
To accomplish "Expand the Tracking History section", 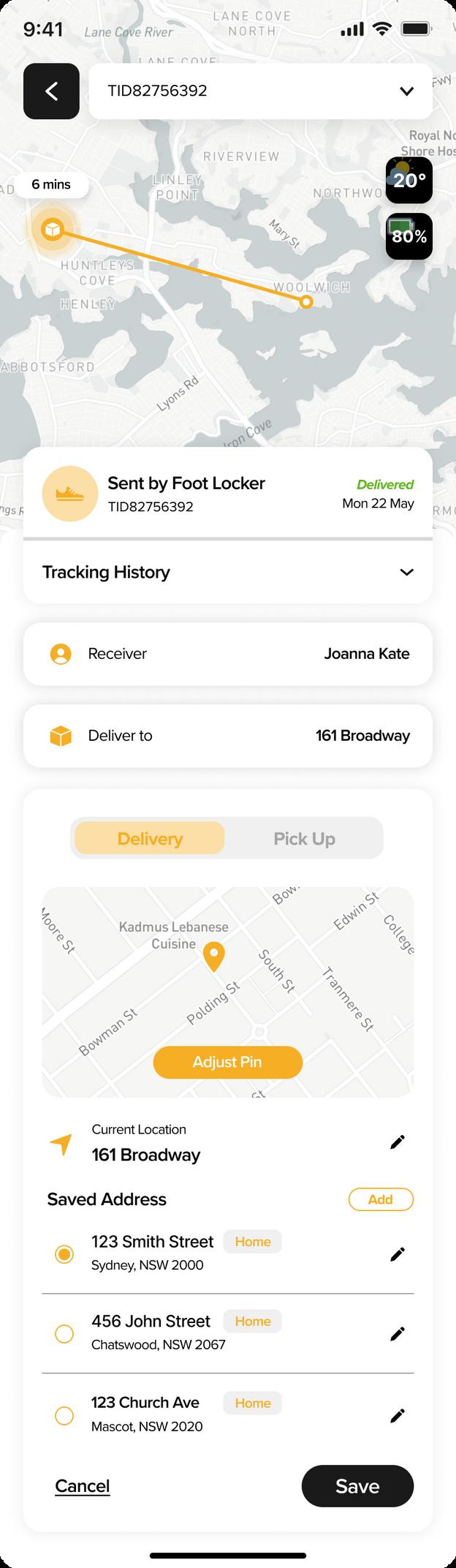I will point(406,572).
